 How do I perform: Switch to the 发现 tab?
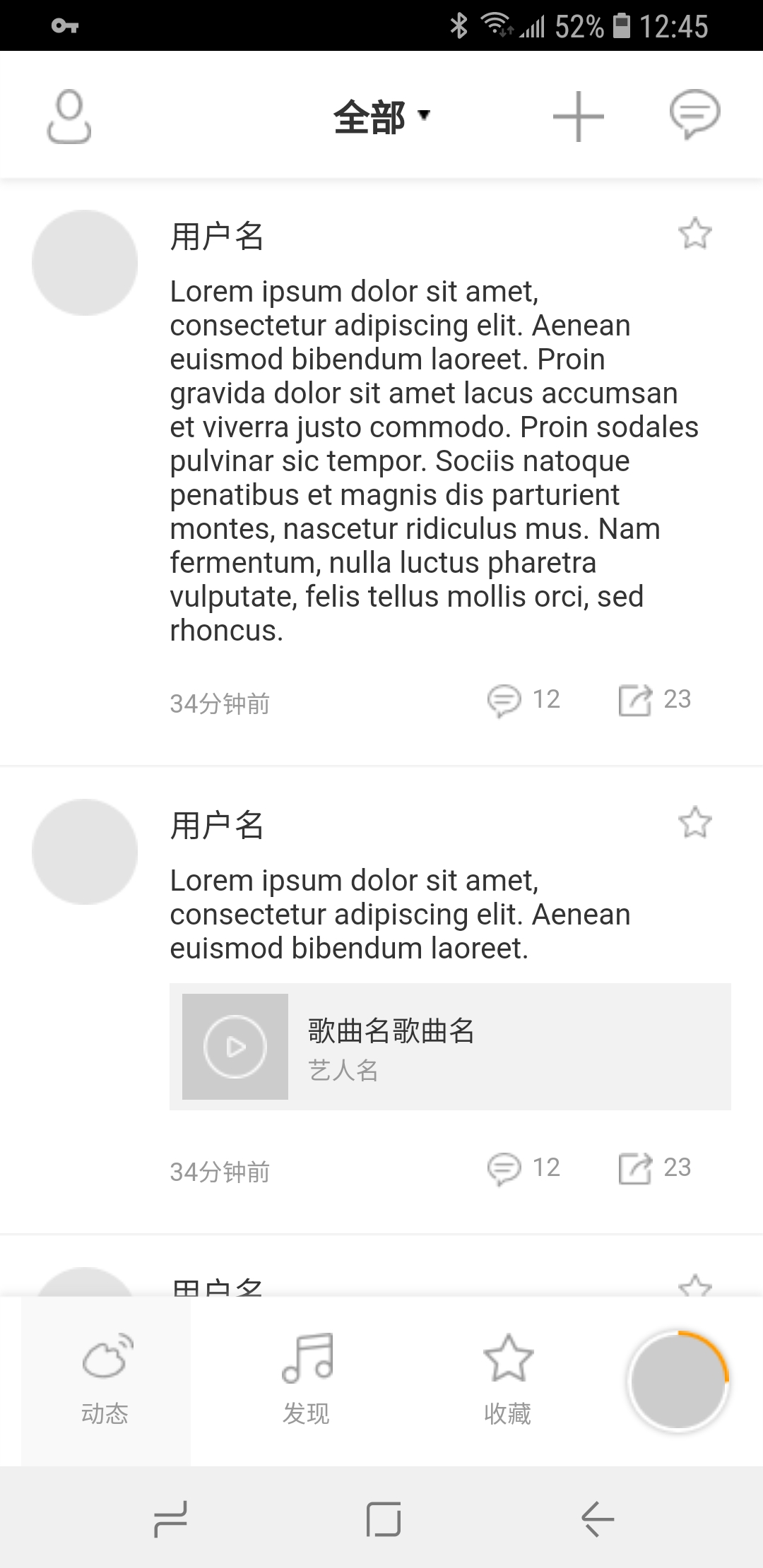307,1381
